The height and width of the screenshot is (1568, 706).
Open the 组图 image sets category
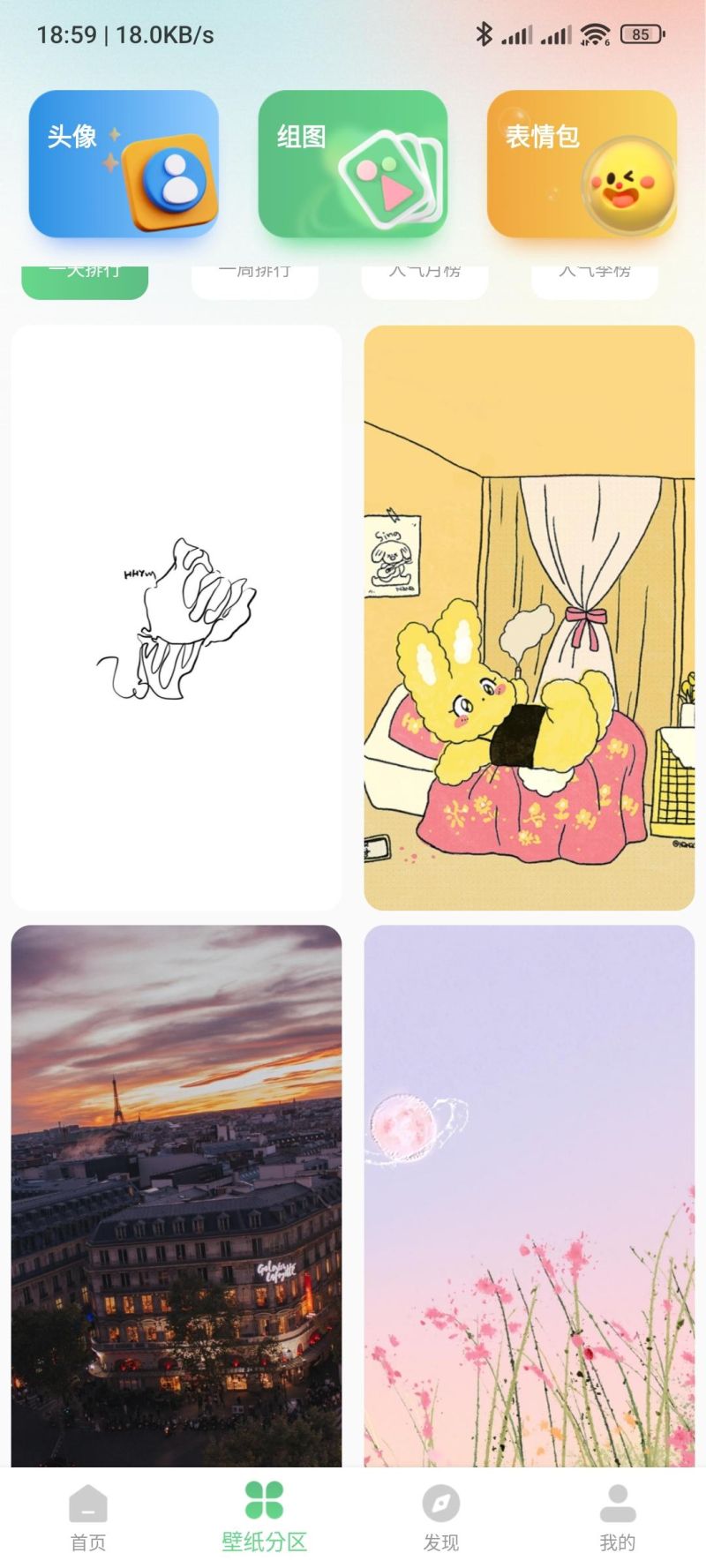tap(353, 164)
